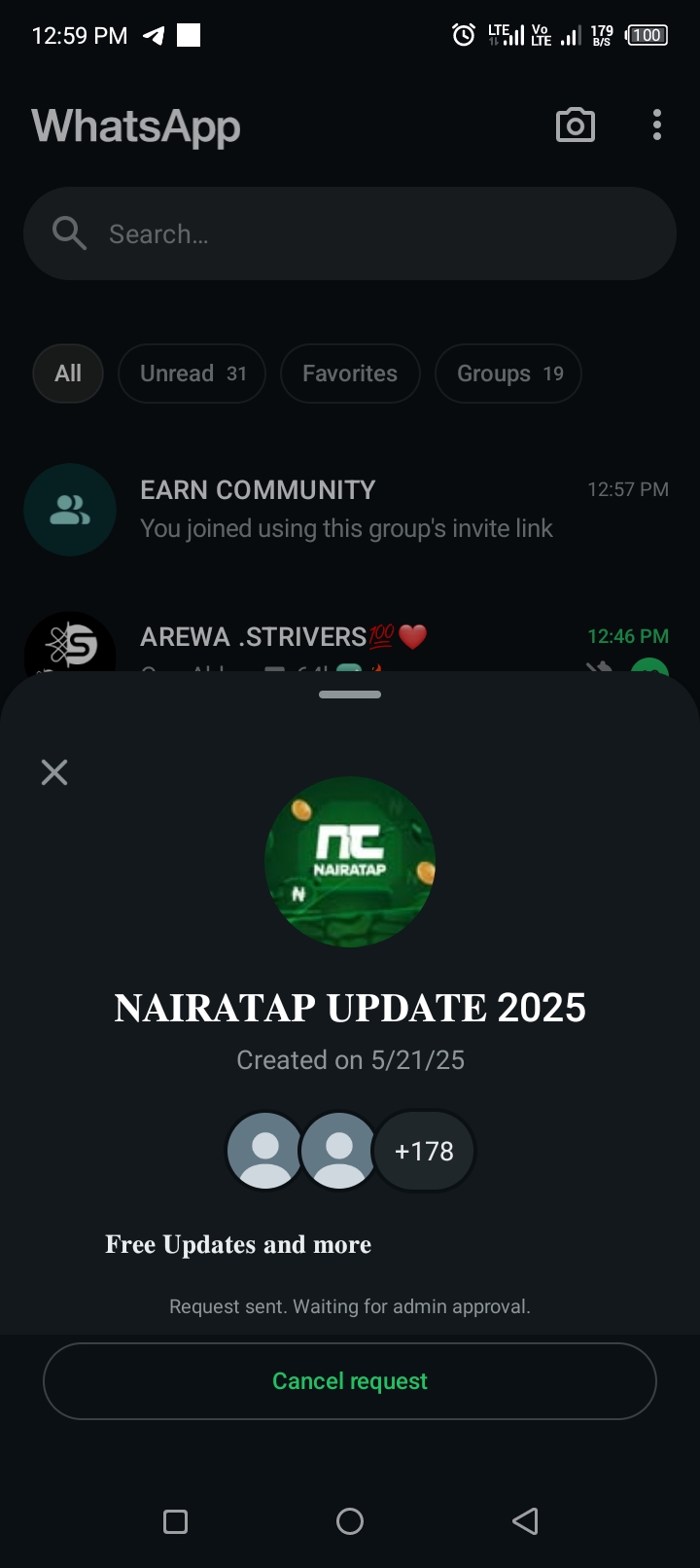700x1568 pixels.
Task: Go to the phone home screen
Action: [350, 1521]
